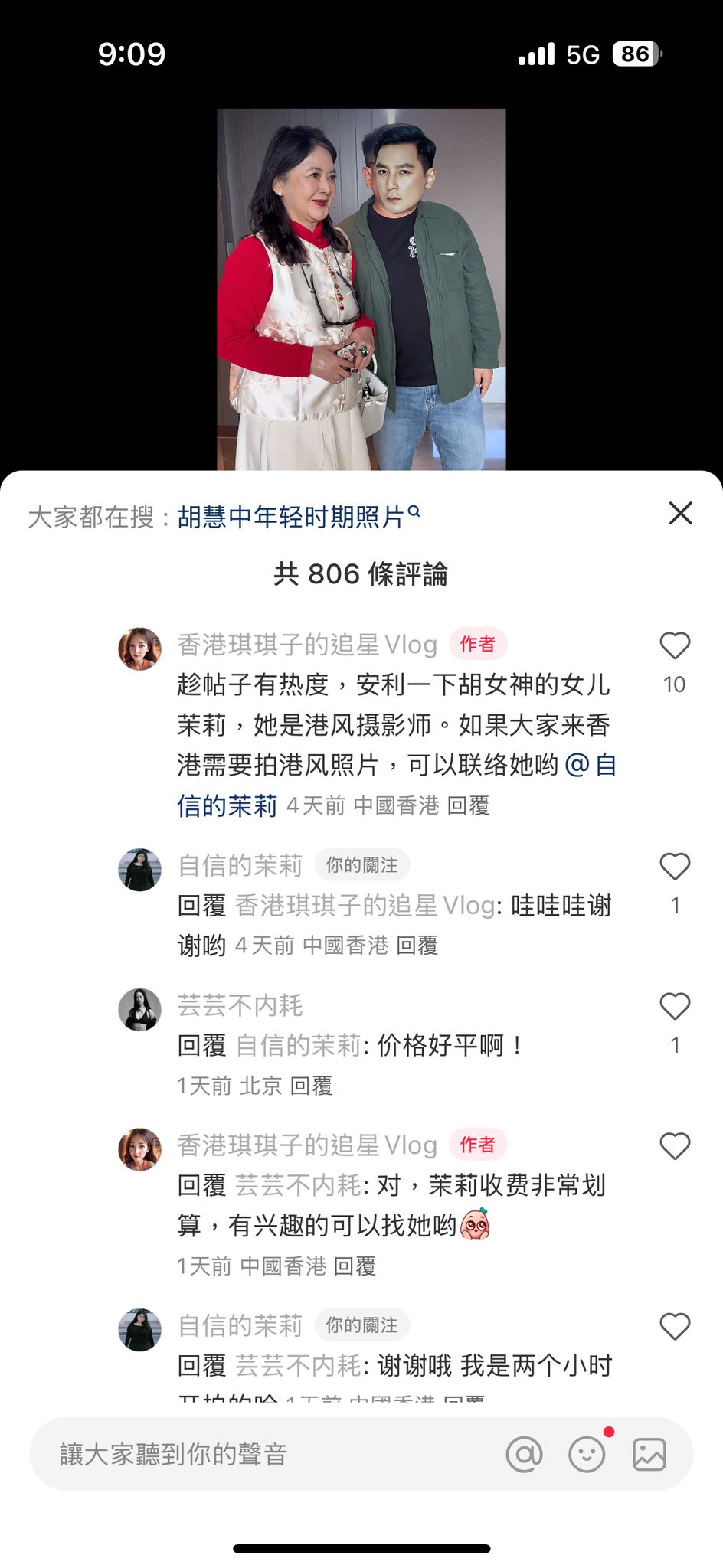Tap the 共 806 條評論 header
The image size is (723, 1568).
[361, 573]
